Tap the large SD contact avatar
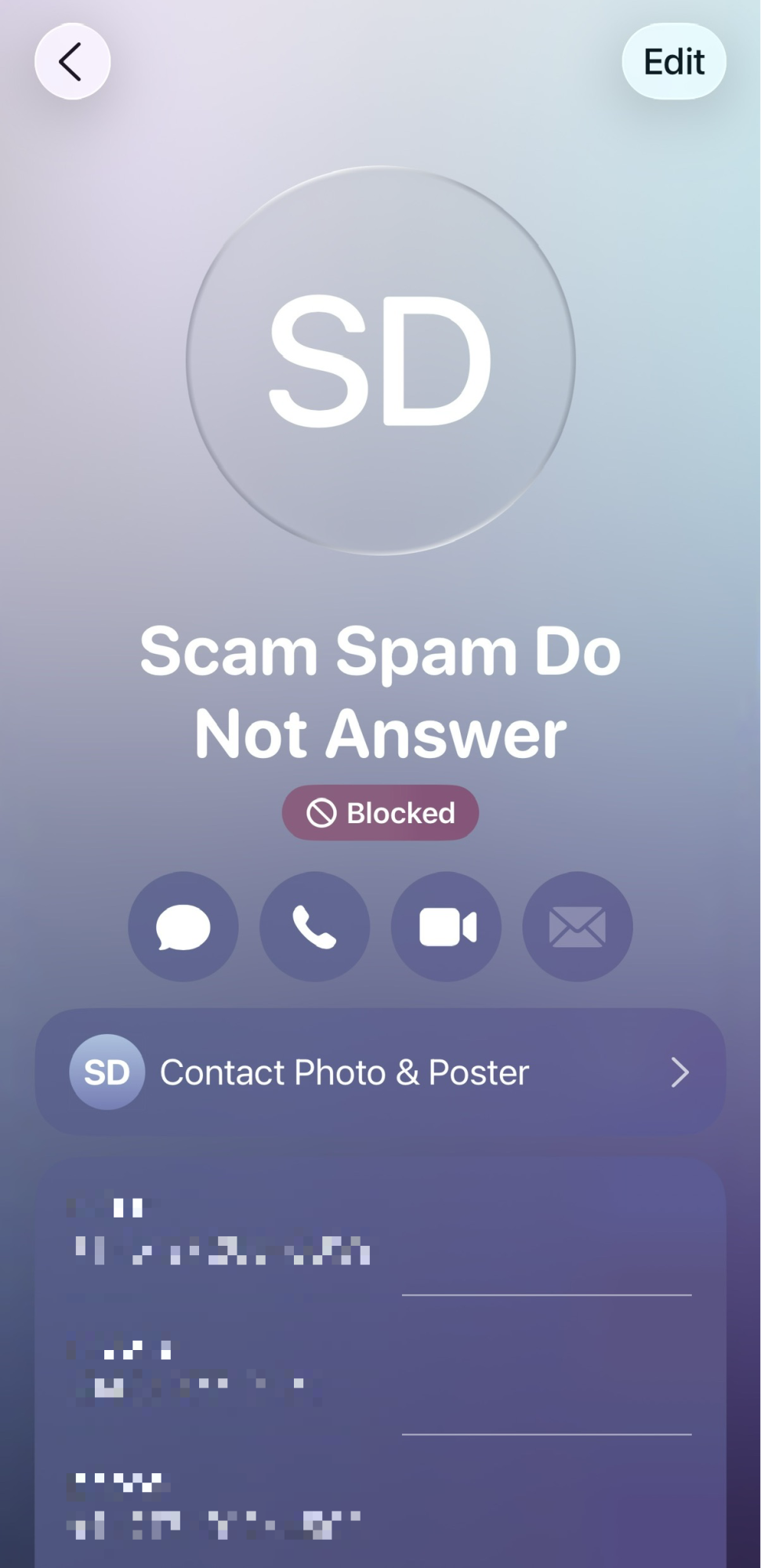The height and width of the screenshot is (1568, 761). coord(381,361)
